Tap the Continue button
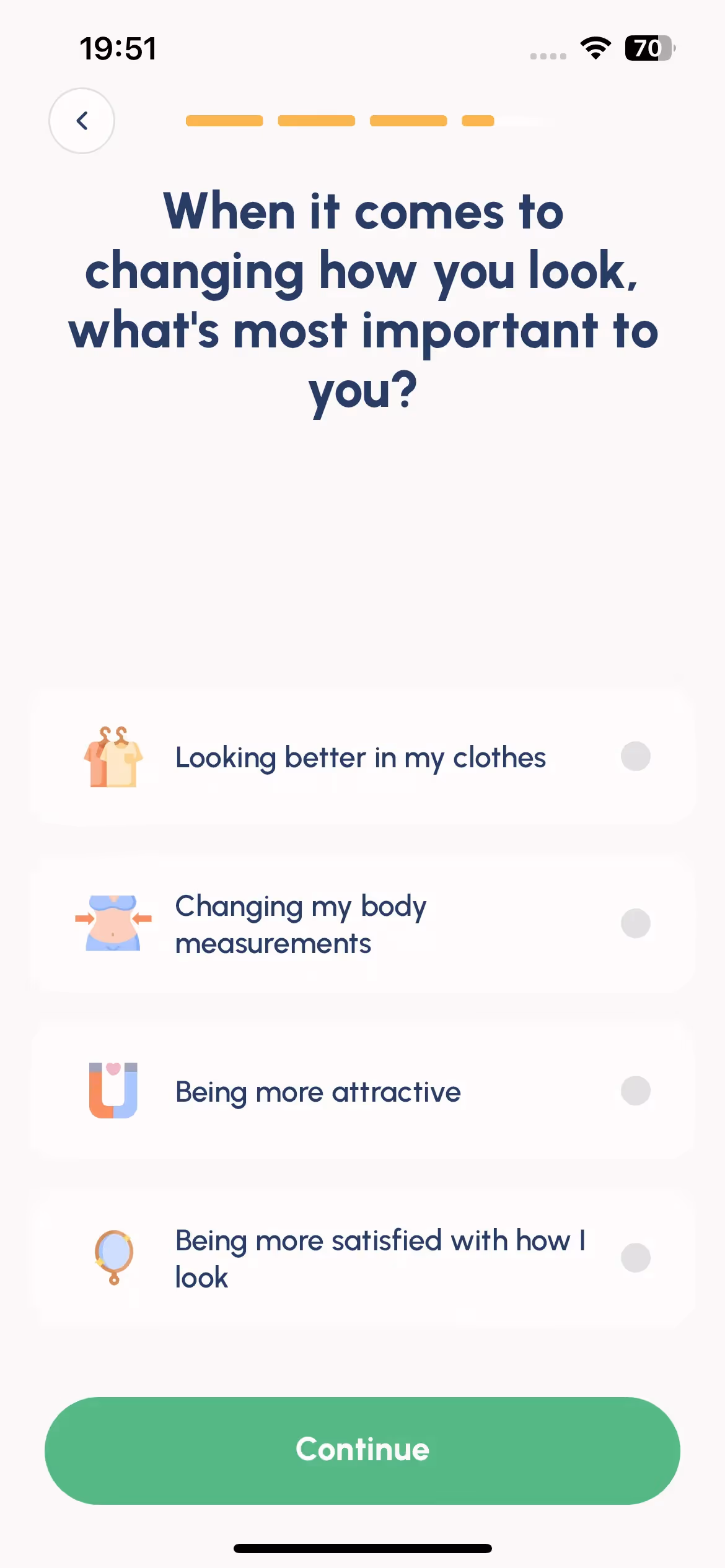Screen dimensions: 725x1568 click(362, 1450)
